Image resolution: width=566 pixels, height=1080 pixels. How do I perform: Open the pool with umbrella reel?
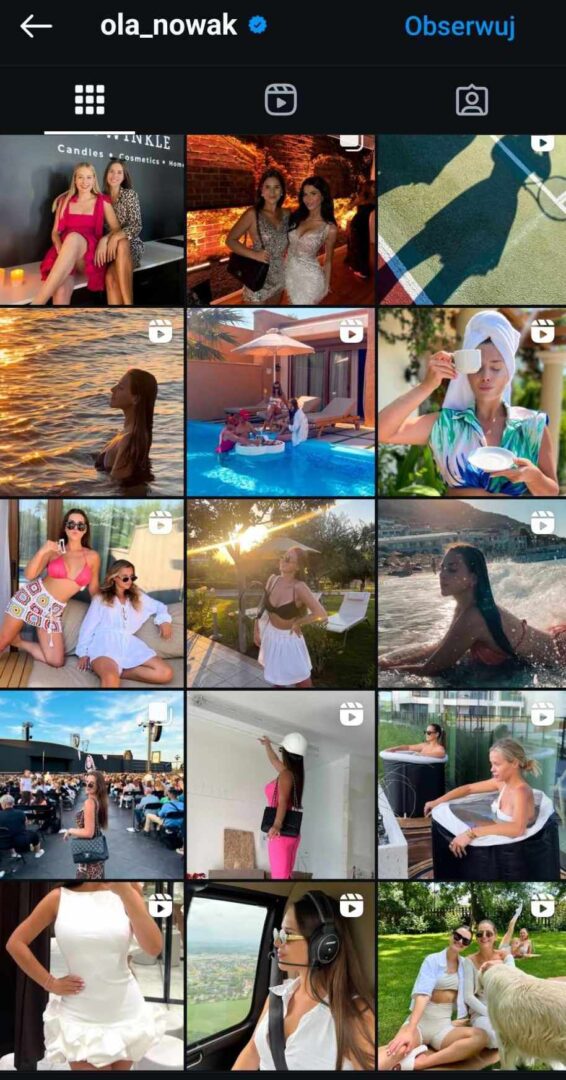click(x=281, y=402)
